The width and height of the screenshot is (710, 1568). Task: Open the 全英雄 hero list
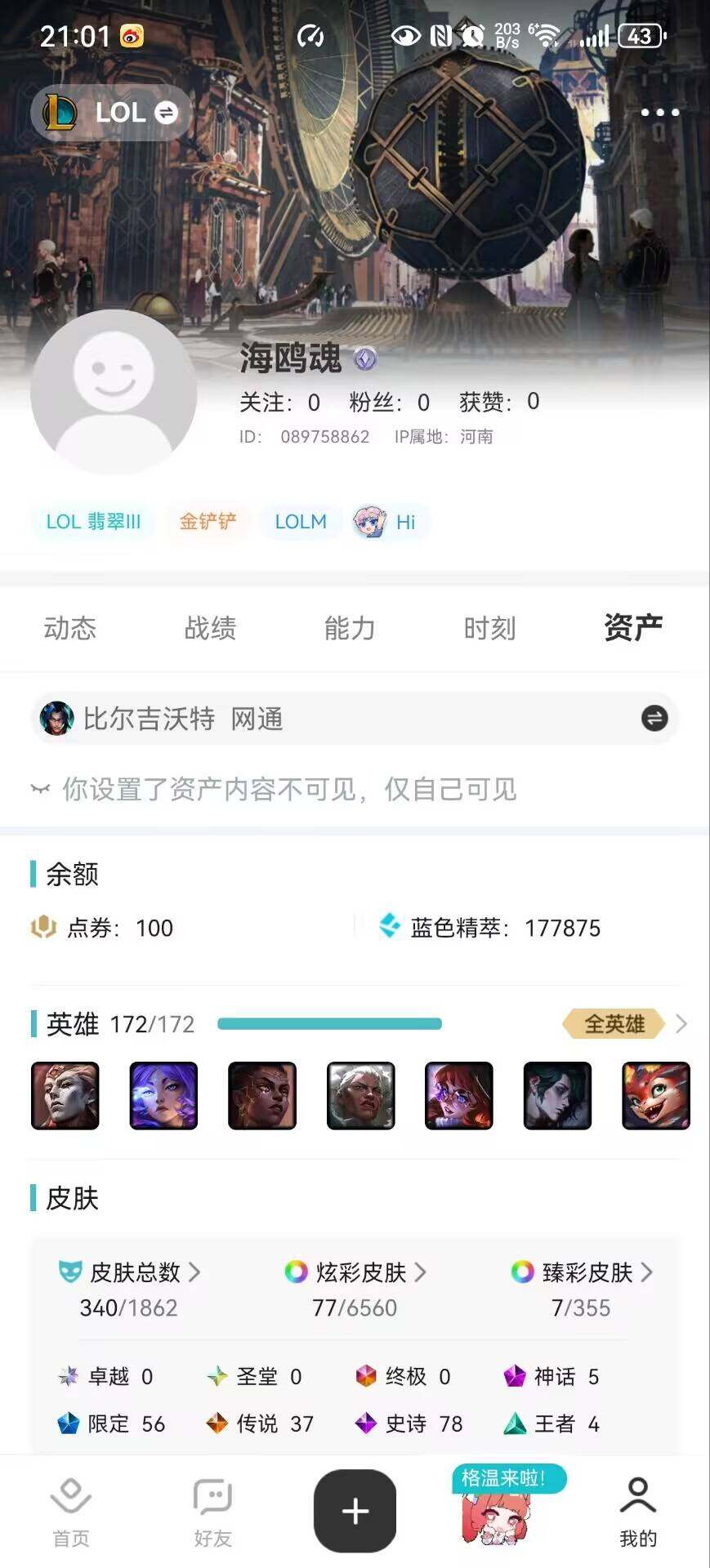pos(624,1023)
